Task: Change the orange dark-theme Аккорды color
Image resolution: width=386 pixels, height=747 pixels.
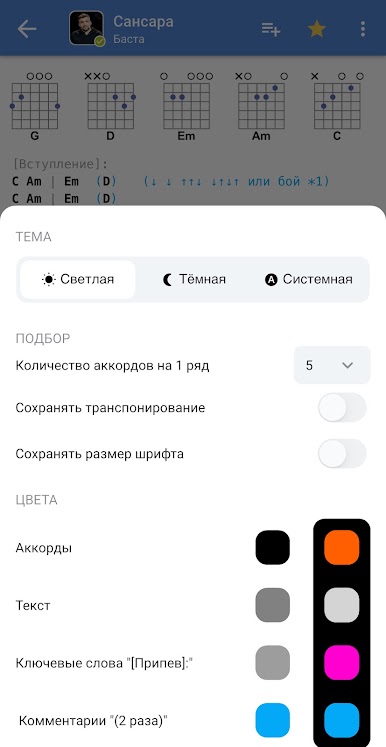Action: coord(342,547)
